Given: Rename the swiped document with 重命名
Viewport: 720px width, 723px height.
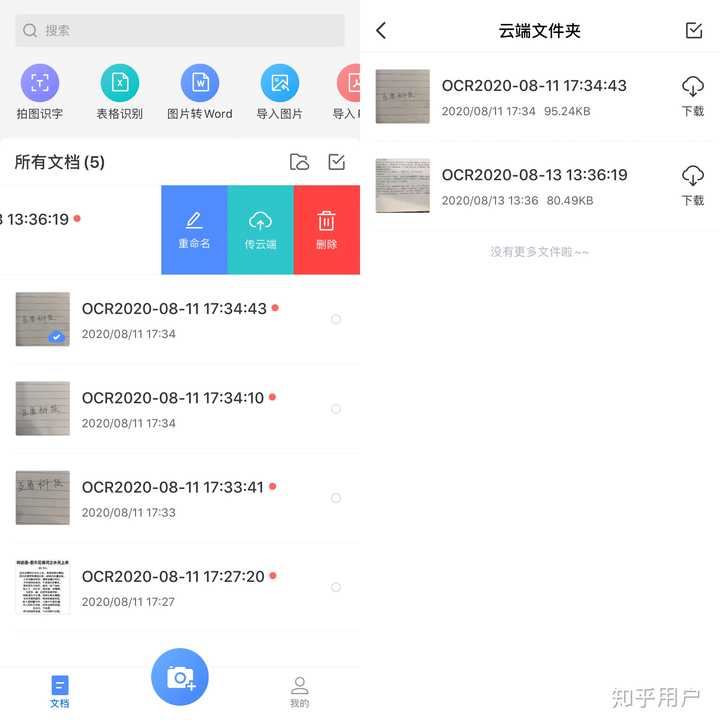Looking at the screenshot, I should [x=194, y=229].
